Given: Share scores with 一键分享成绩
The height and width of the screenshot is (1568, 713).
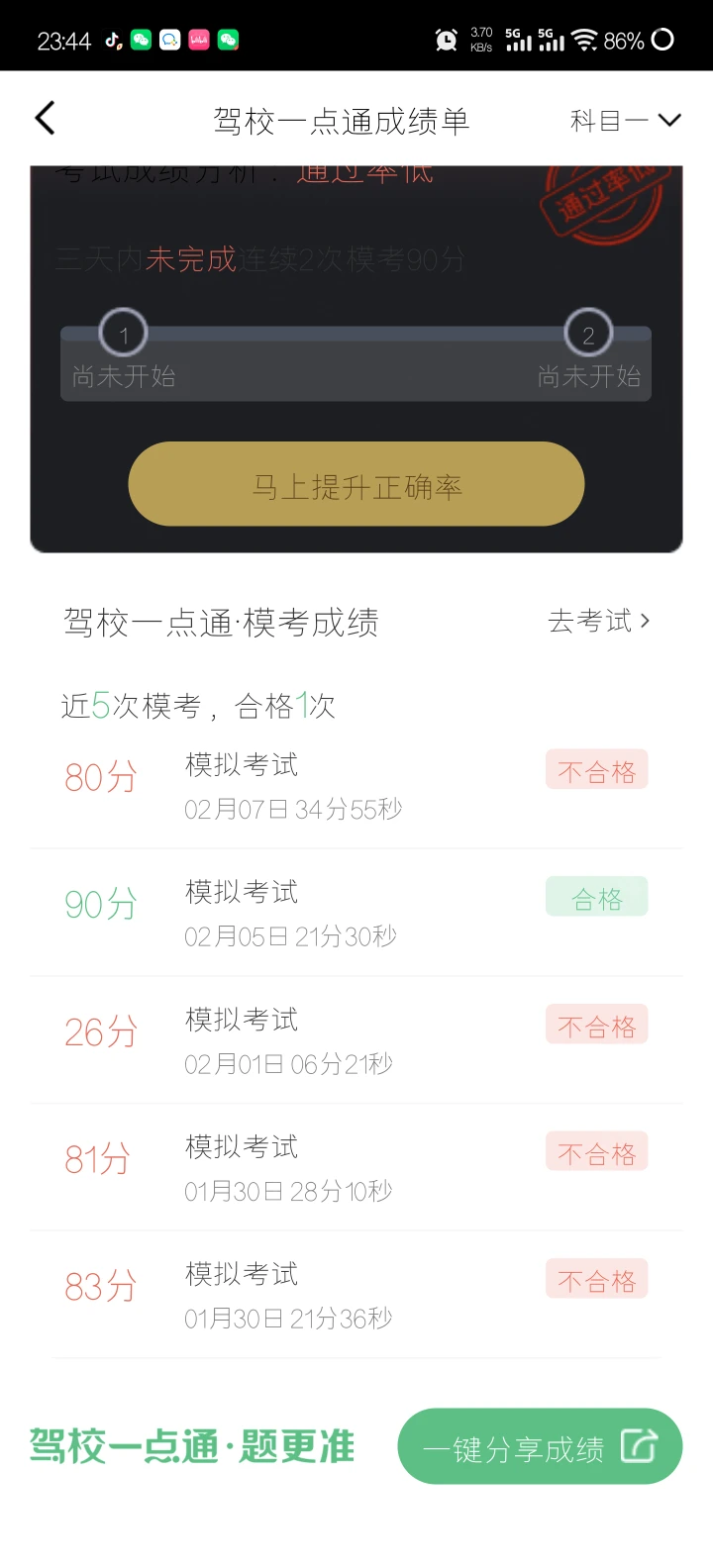Looking at the screenshot, I should (x=540, y=1447).
